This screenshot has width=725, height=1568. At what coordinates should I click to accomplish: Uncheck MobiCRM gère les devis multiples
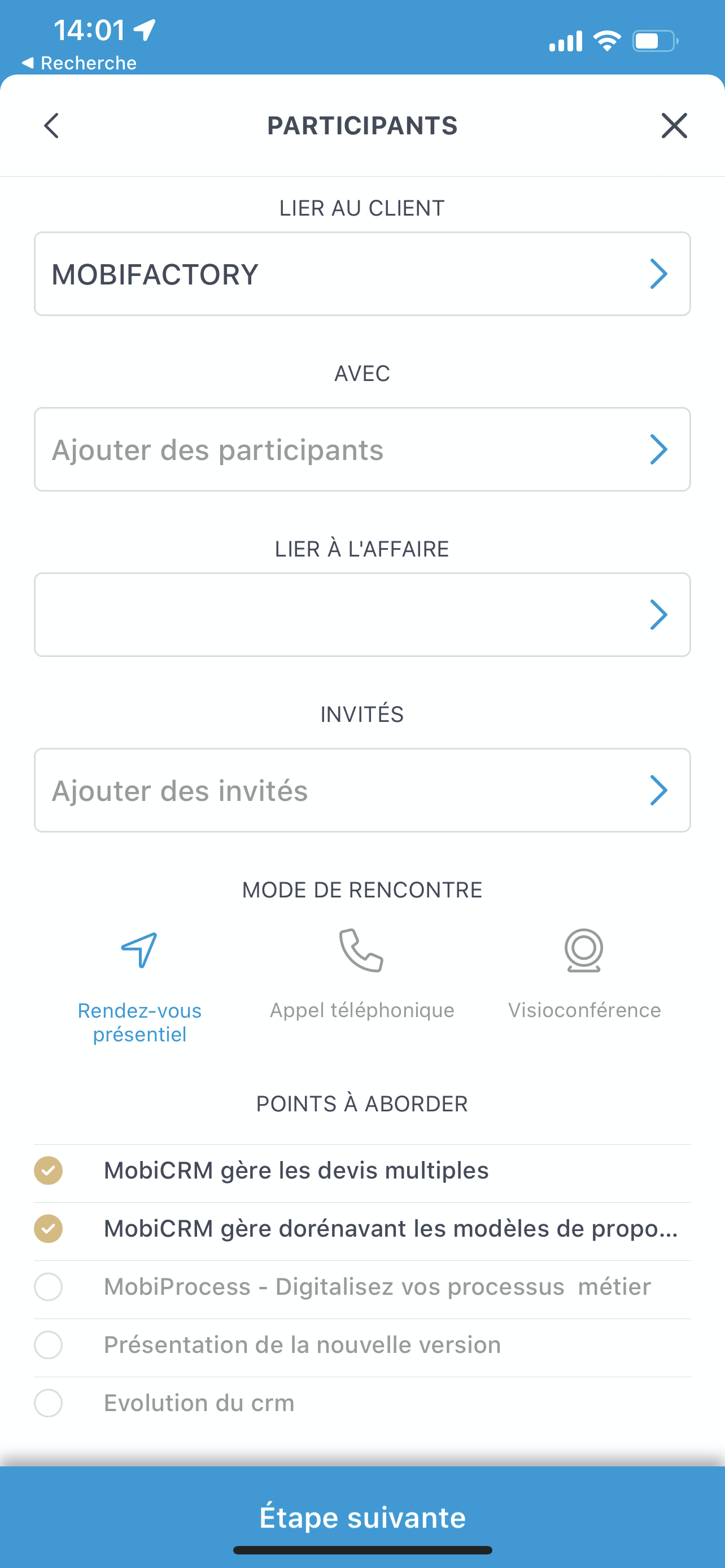[x=48, y=1171]
